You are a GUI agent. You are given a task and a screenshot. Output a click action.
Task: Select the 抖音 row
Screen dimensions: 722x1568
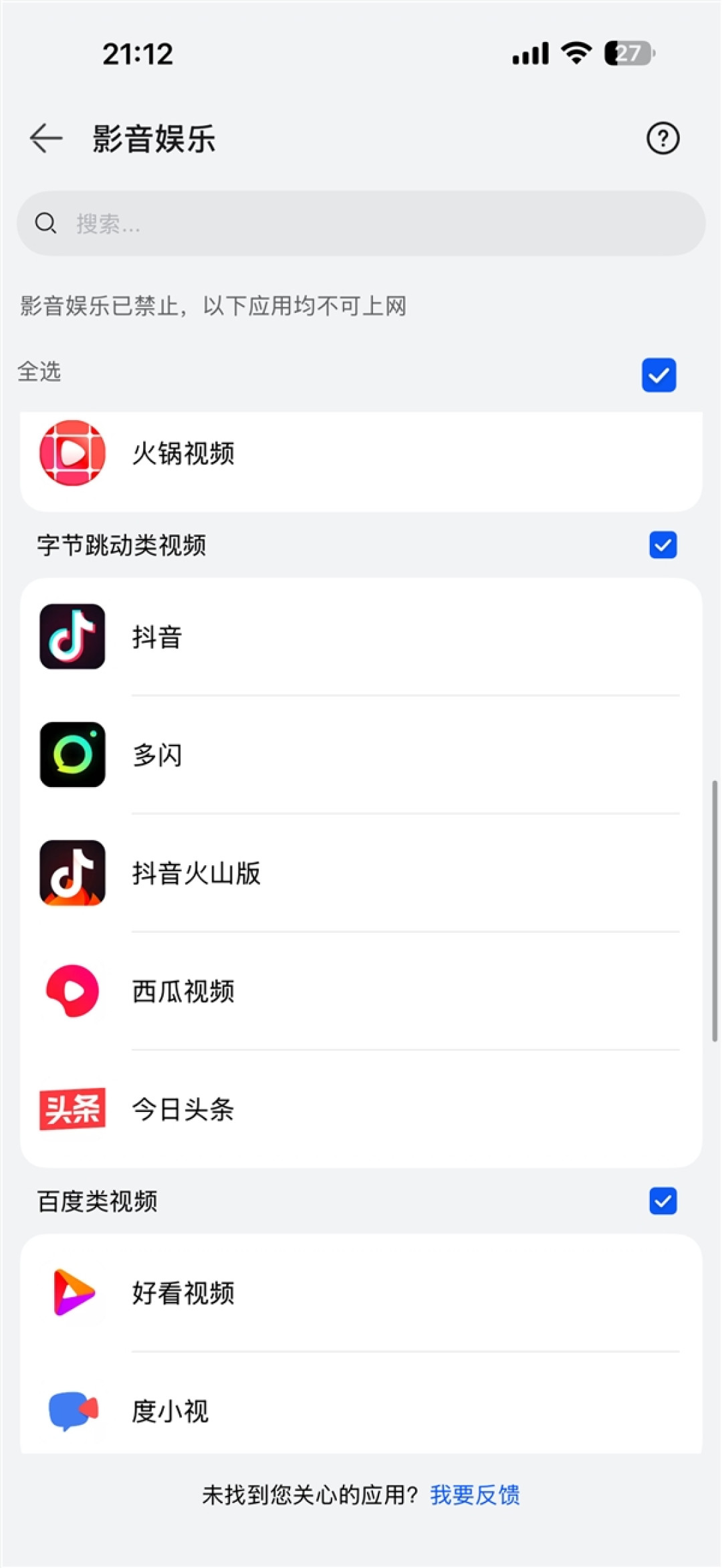[x=361, y=637]
